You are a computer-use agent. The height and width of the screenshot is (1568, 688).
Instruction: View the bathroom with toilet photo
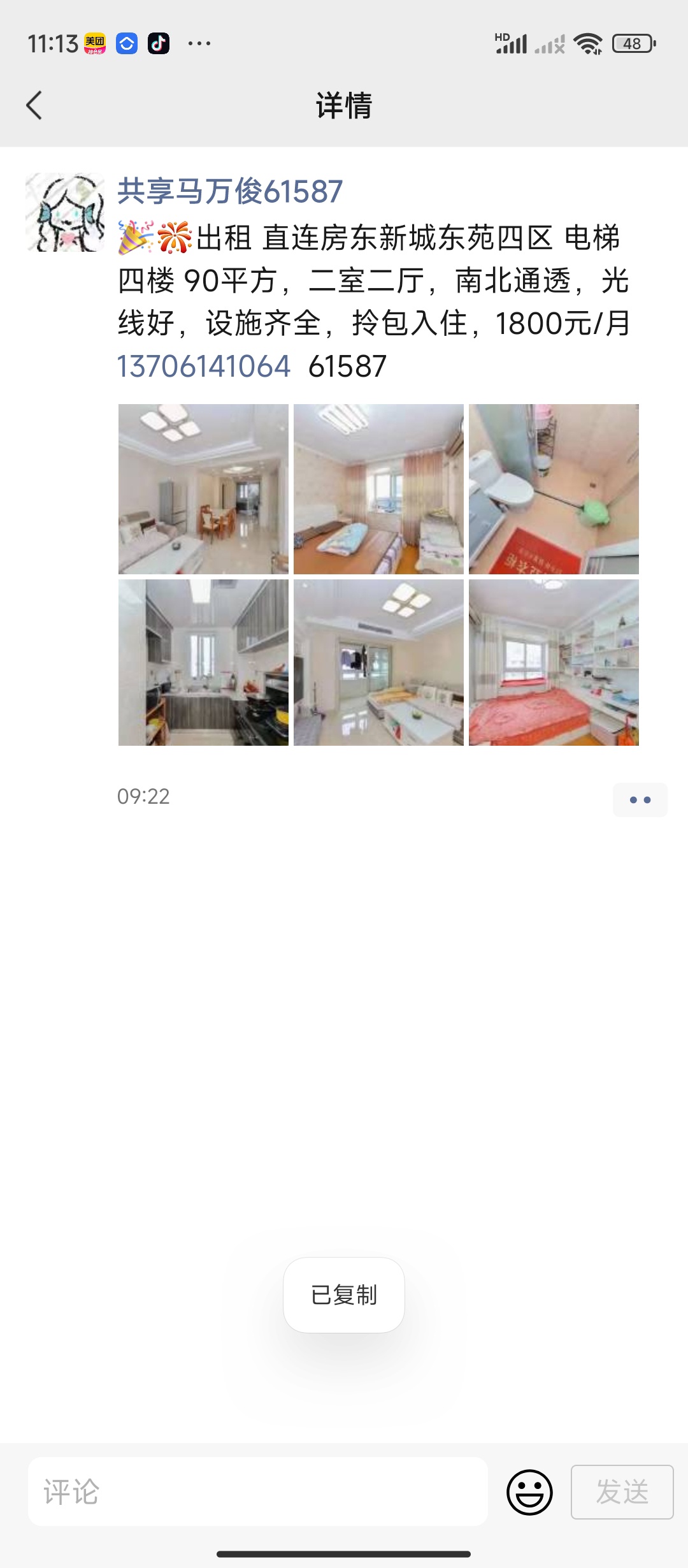pyautogui.click(x=554, y=489)
